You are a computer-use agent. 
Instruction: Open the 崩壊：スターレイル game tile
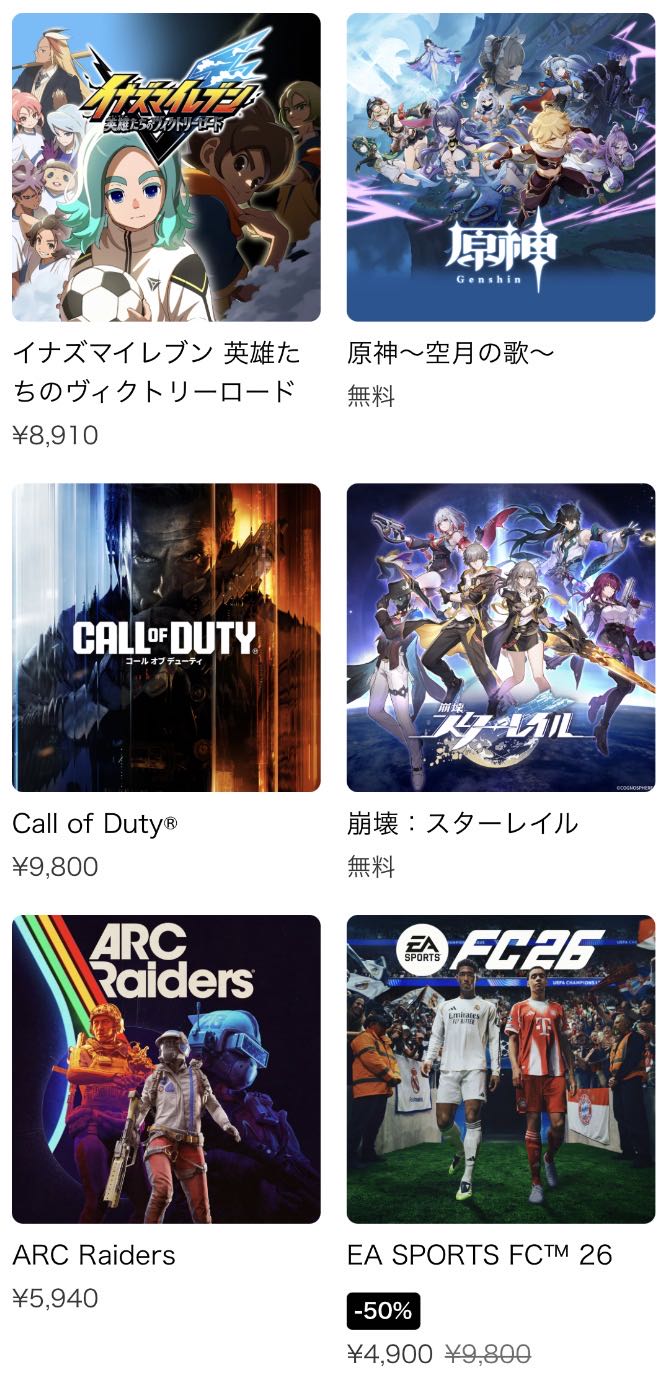click(500, 637)
